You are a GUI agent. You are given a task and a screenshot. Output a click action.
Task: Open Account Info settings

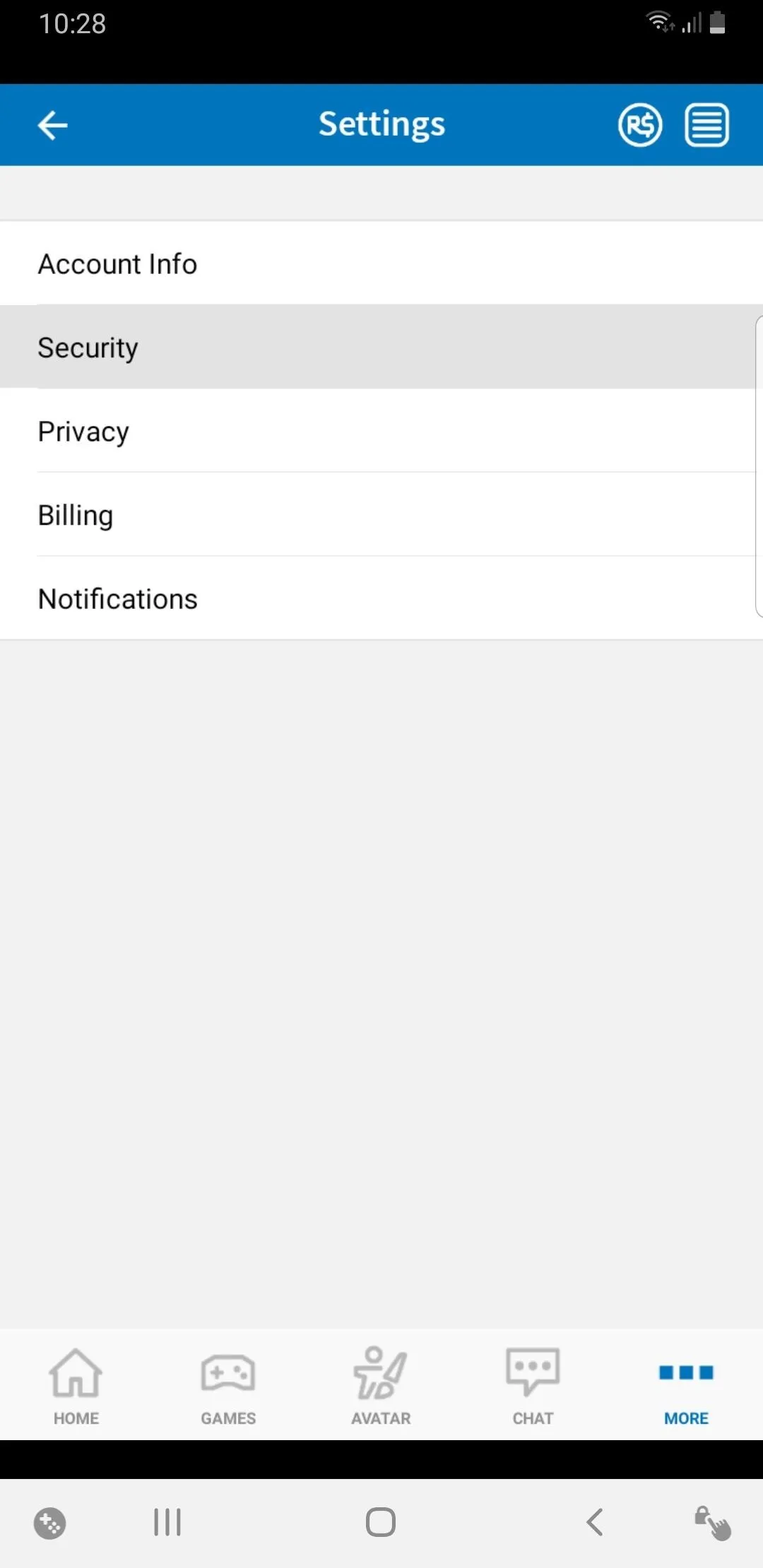(381, 263)
